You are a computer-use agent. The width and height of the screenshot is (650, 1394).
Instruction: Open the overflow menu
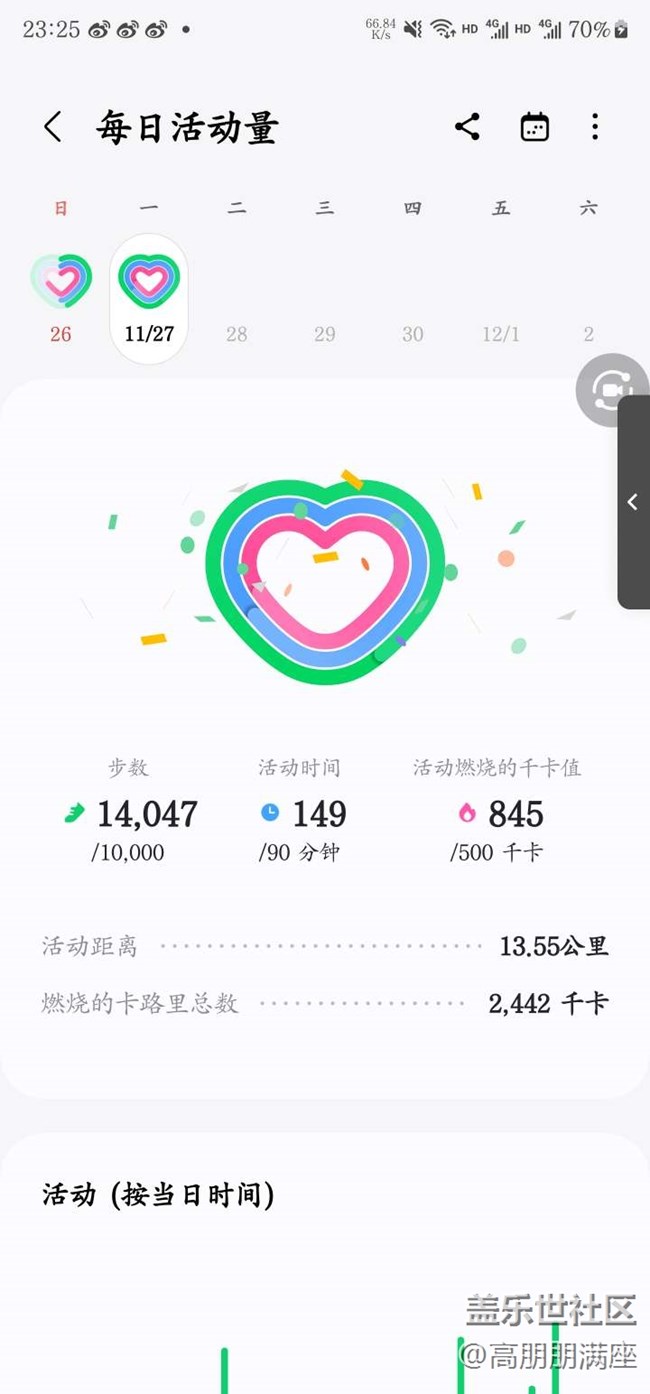click(595, 127)
